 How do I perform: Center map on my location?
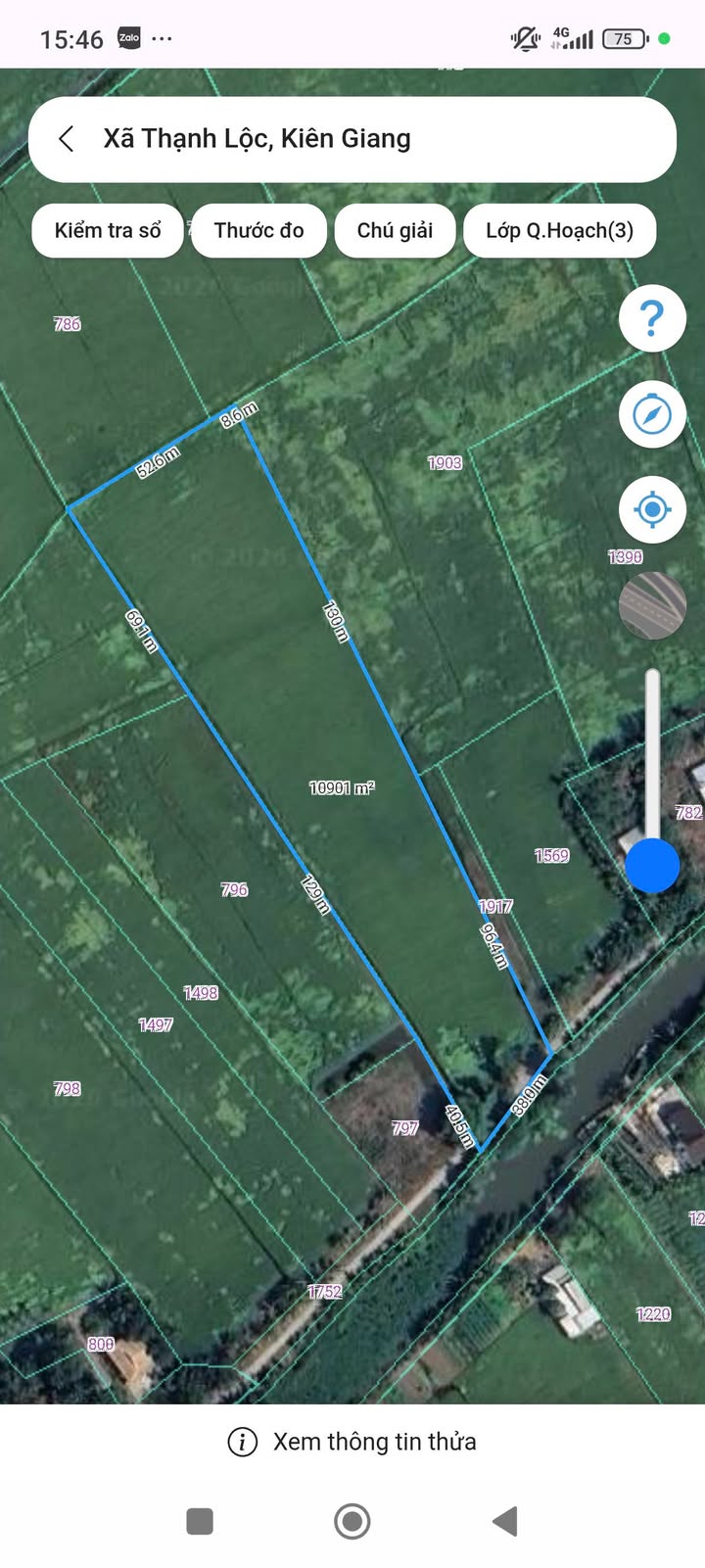click(x=652, y=509)
